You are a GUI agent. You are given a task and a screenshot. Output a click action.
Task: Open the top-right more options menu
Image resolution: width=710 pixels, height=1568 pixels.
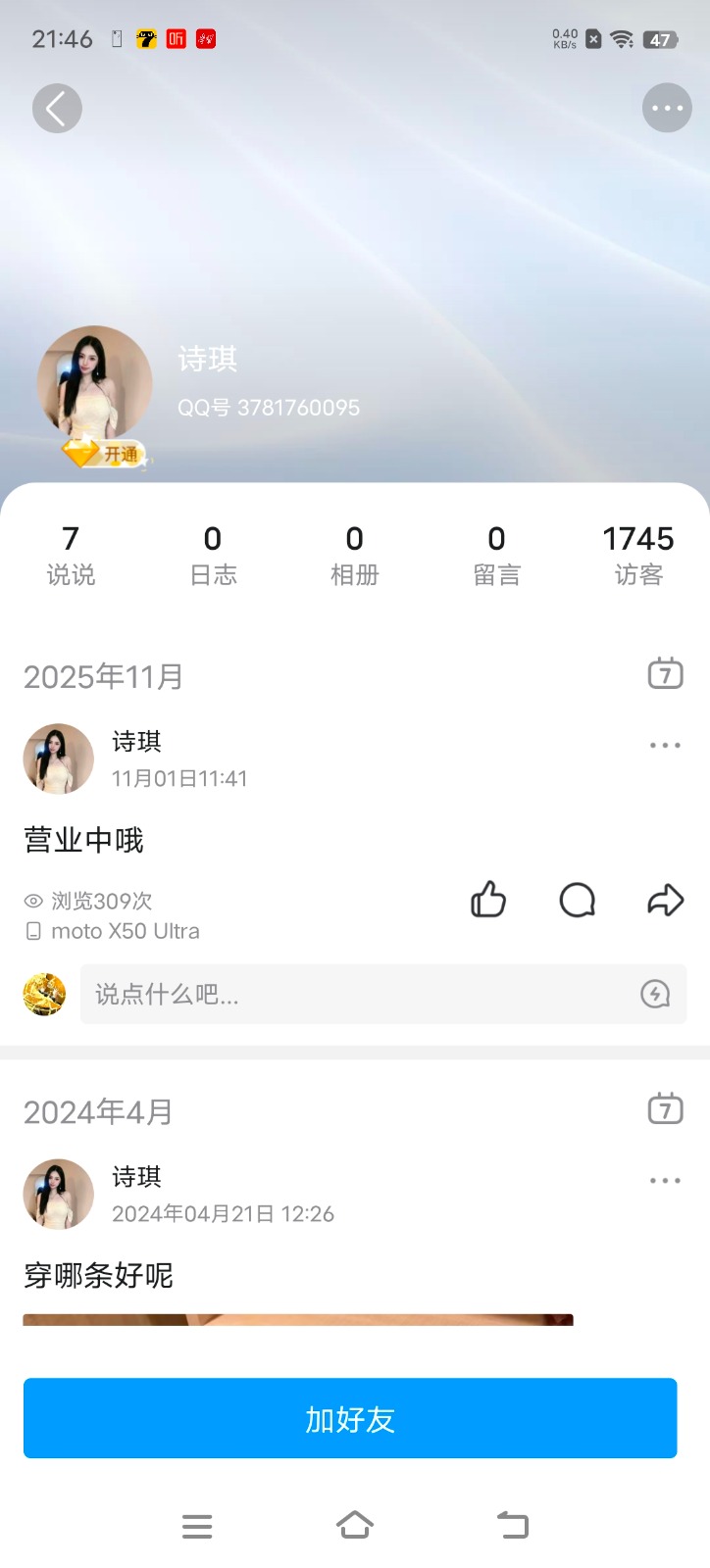click(x=666, y=108)
